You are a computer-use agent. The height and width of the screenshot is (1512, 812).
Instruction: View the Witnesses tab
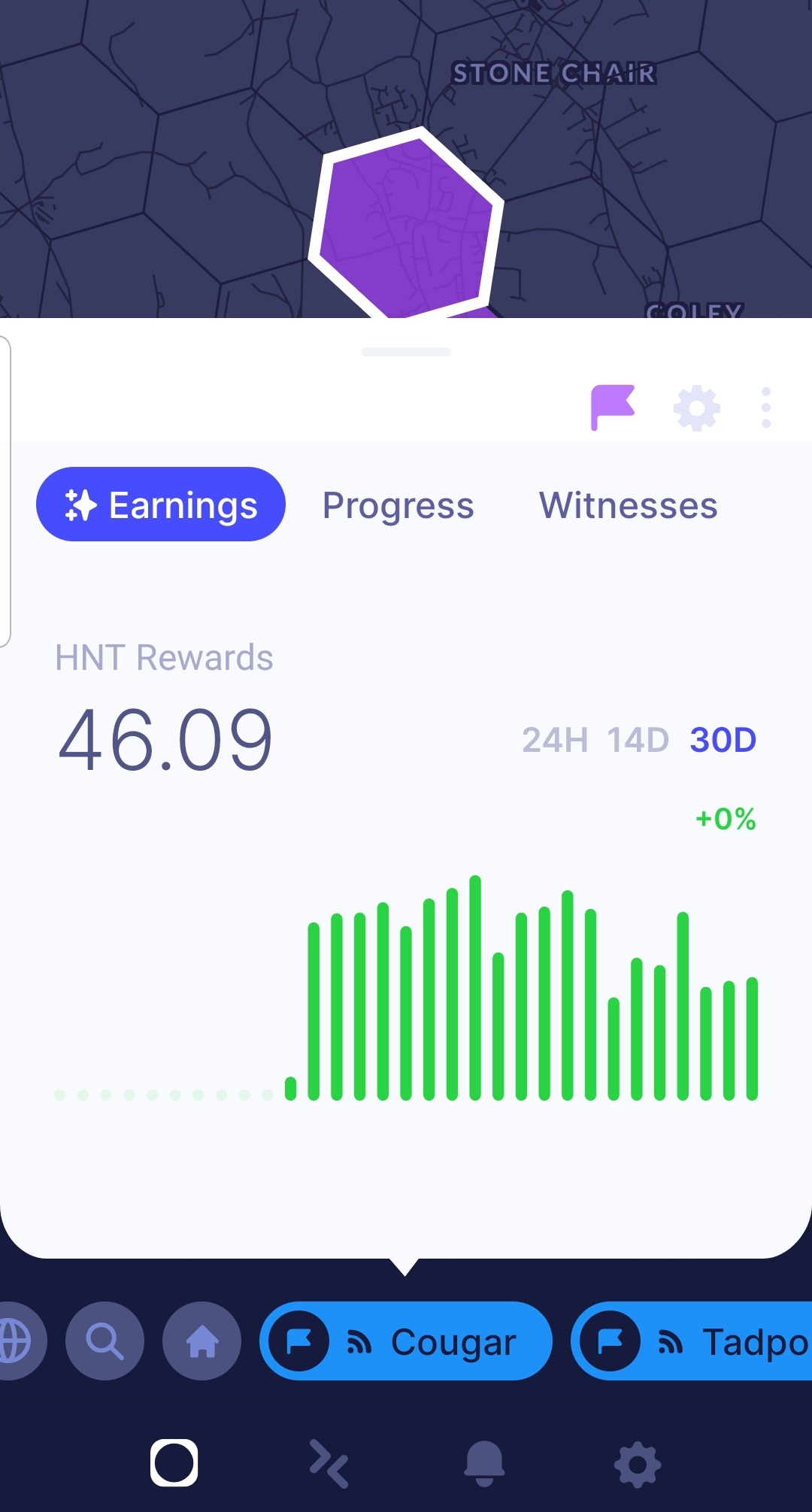(x=629, y=505)
